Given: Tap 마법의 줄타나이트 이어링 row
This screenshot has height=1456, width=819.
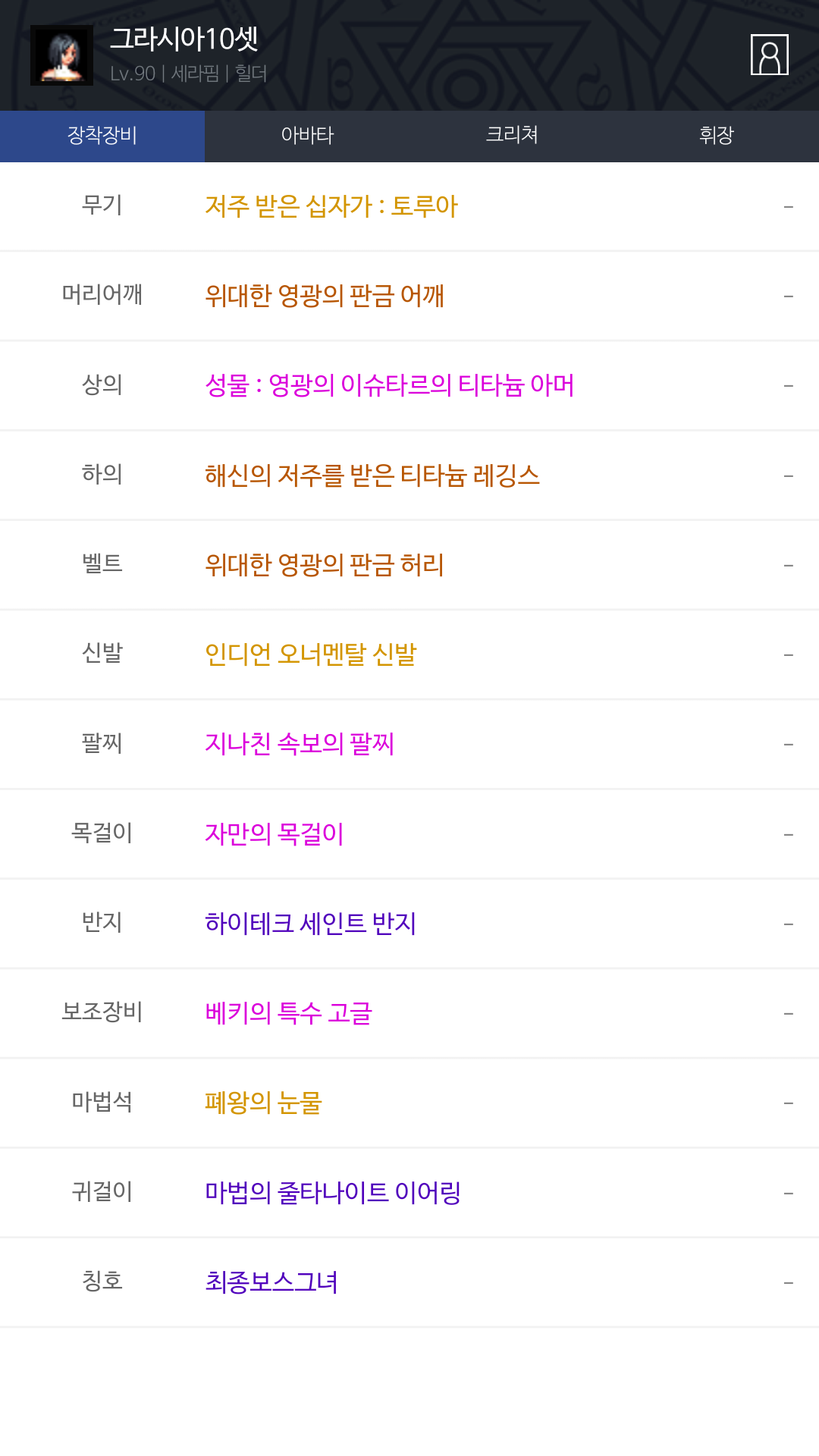Looking at the screenshot, I should click(x=409, y=1192).
